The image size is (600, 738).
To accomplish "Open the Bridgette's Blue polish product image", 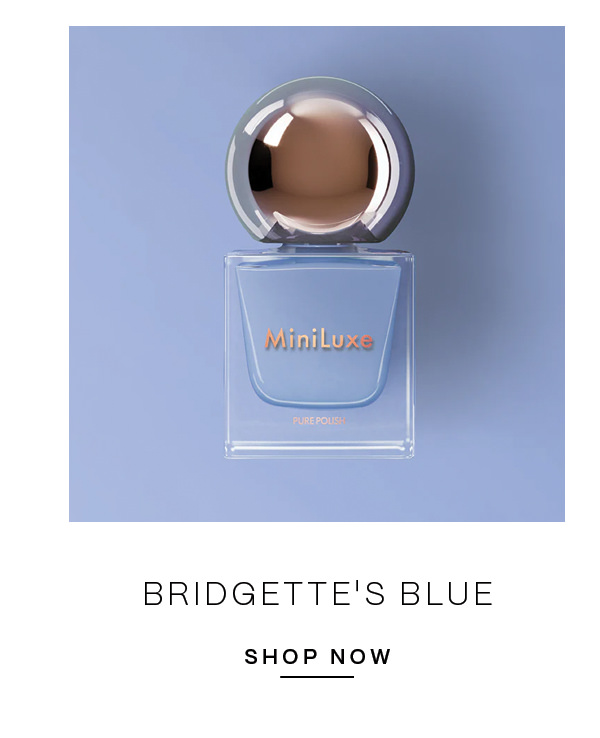I will click(x=317, y=274).
